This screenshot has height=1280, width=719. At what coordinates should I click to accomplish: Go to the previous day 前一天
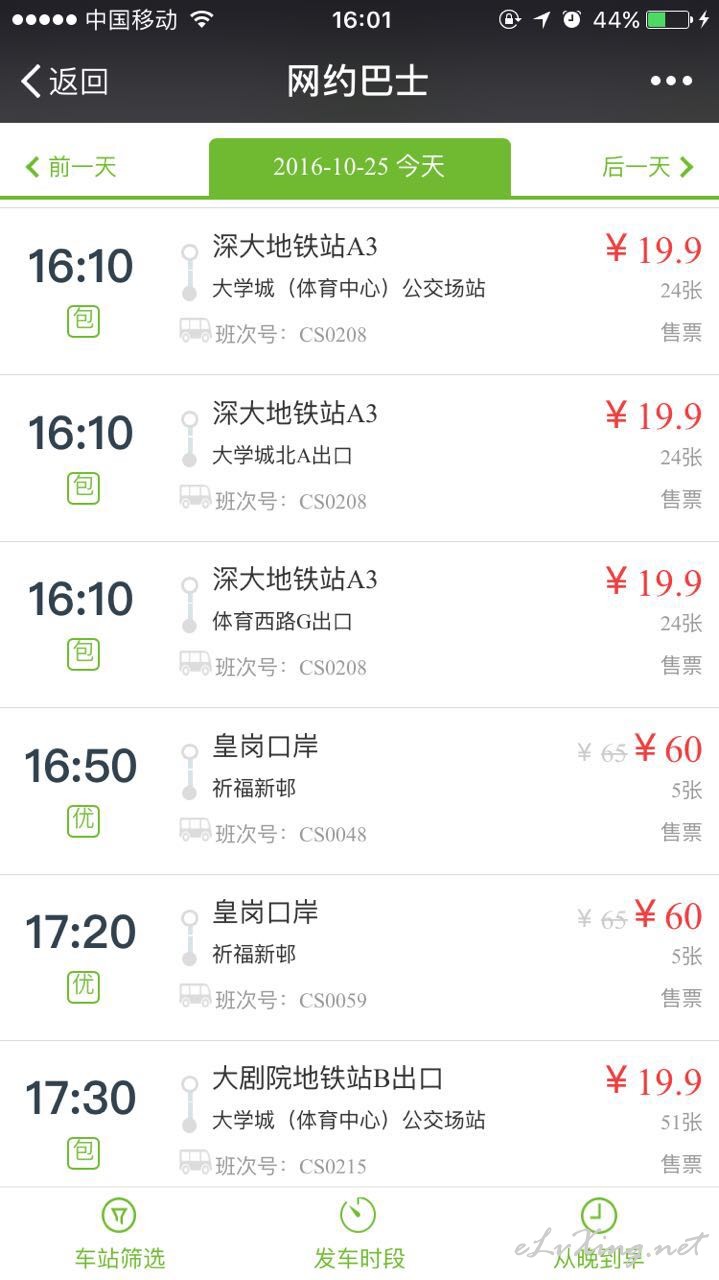tap(71, 167)
